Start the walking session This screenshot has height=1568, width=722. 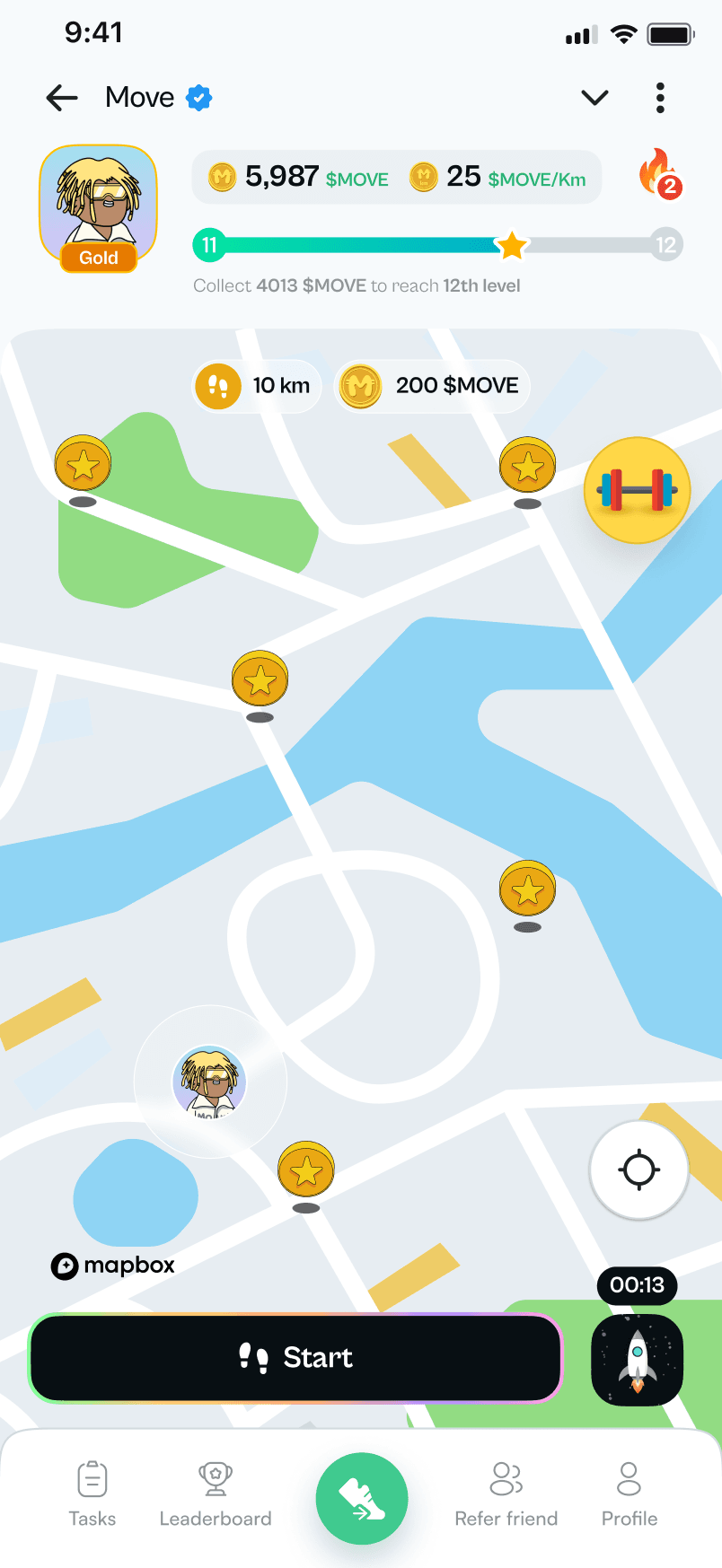(x=295, y=1357)
